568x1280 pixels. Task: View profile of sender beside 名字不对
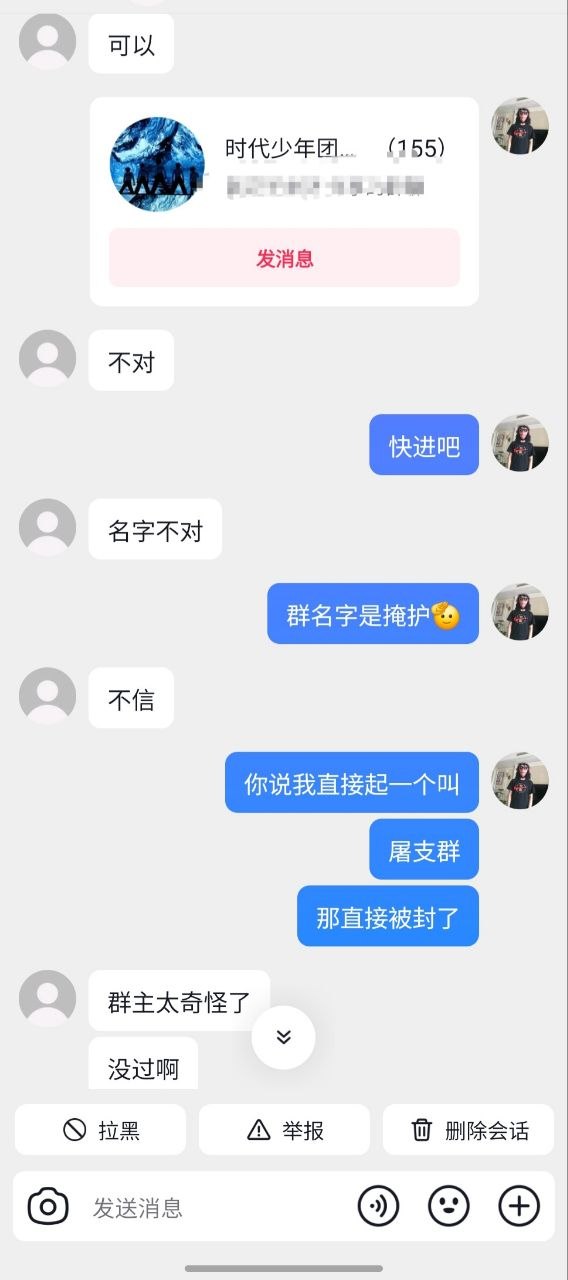tap(48, 527)
